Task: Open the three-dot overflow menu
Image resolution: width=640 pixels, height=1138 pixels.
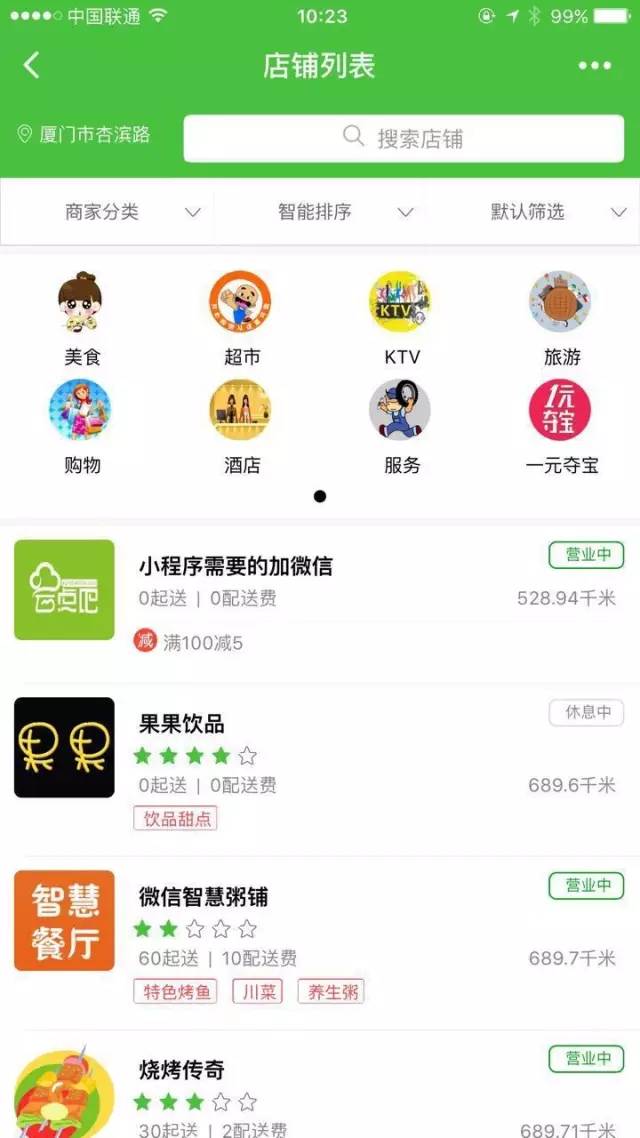Action: (x=594, y=66)
